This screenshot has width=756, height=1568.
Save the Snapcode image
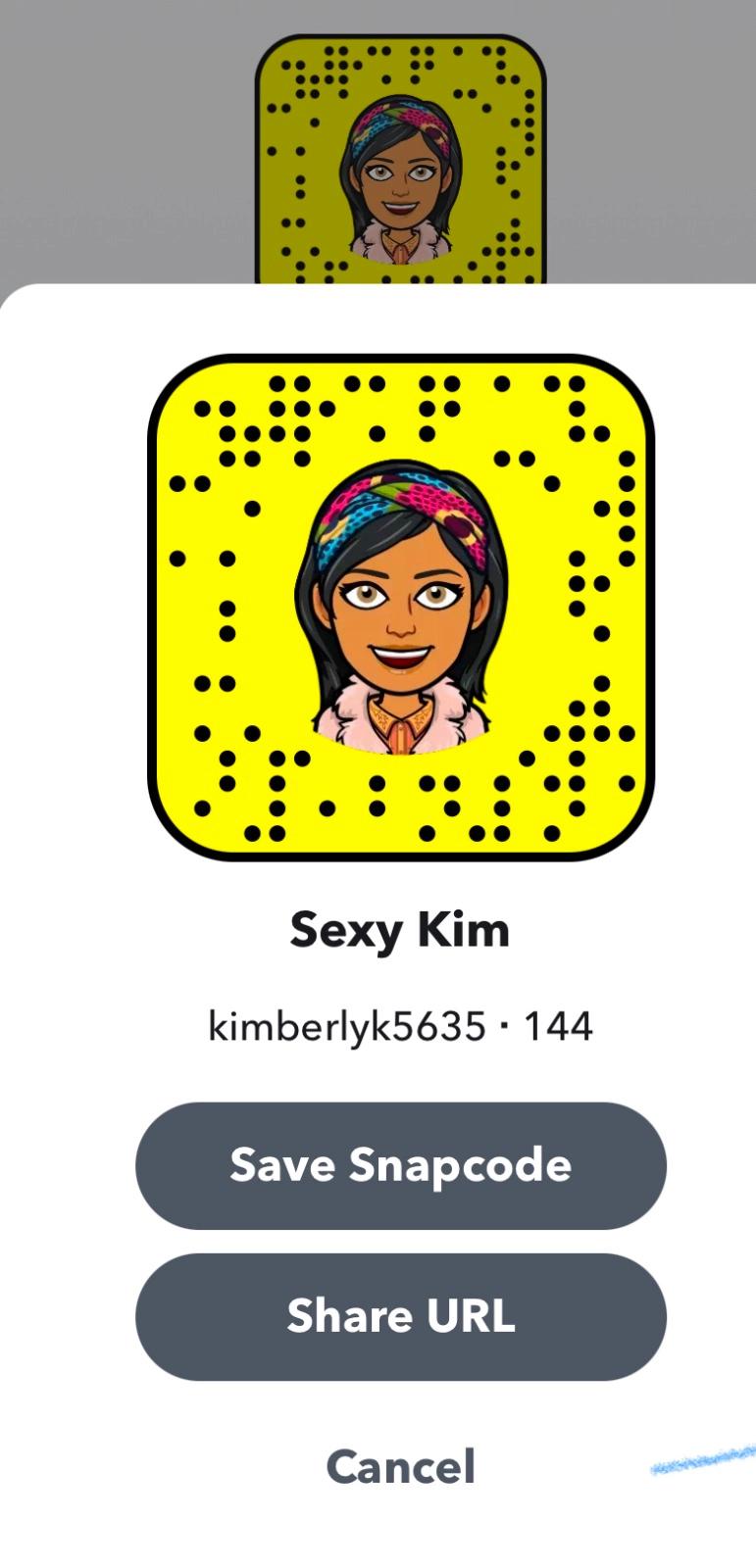point(400,1165)
